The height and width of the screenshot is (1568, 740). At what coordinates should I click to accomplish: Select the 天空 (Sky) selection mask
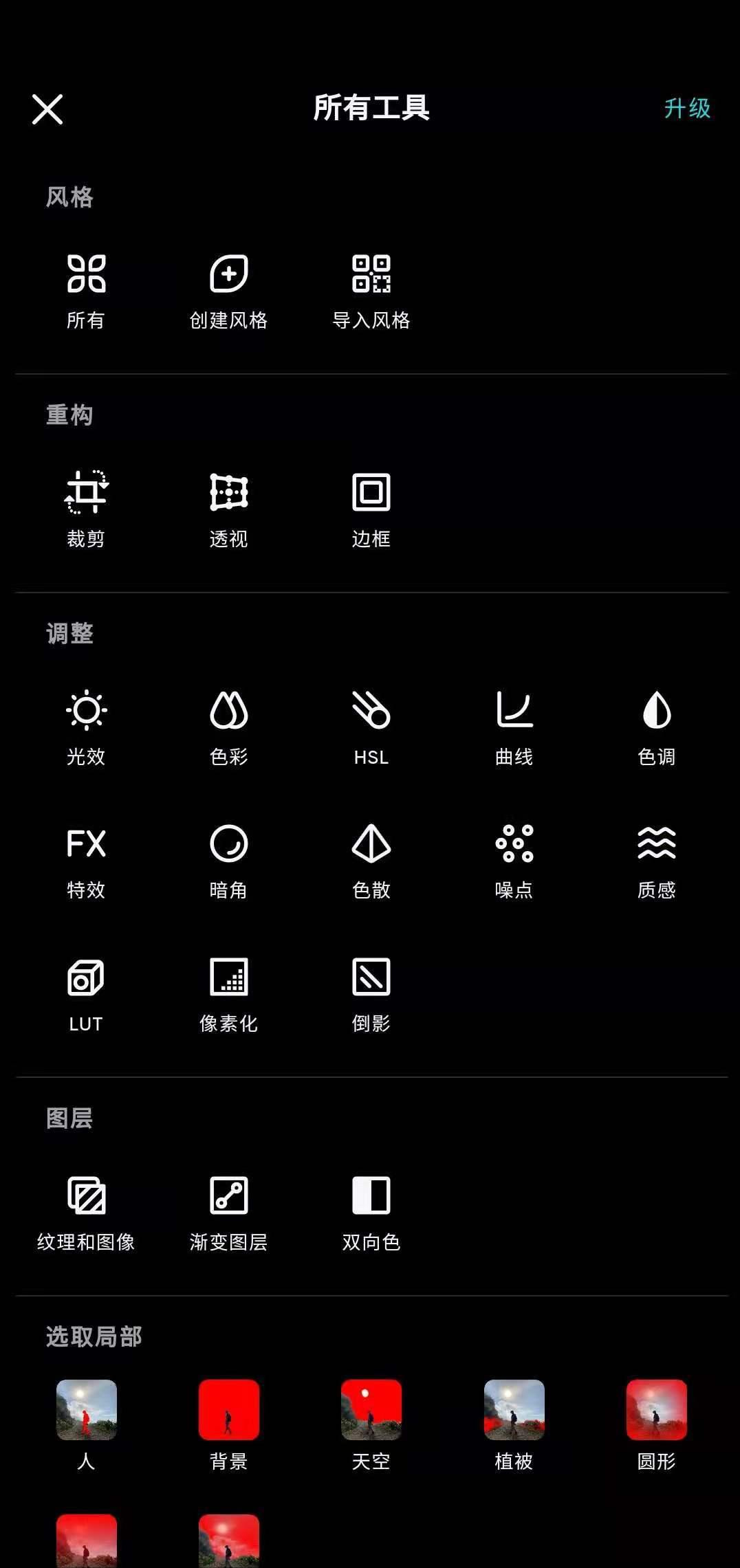371,1411
